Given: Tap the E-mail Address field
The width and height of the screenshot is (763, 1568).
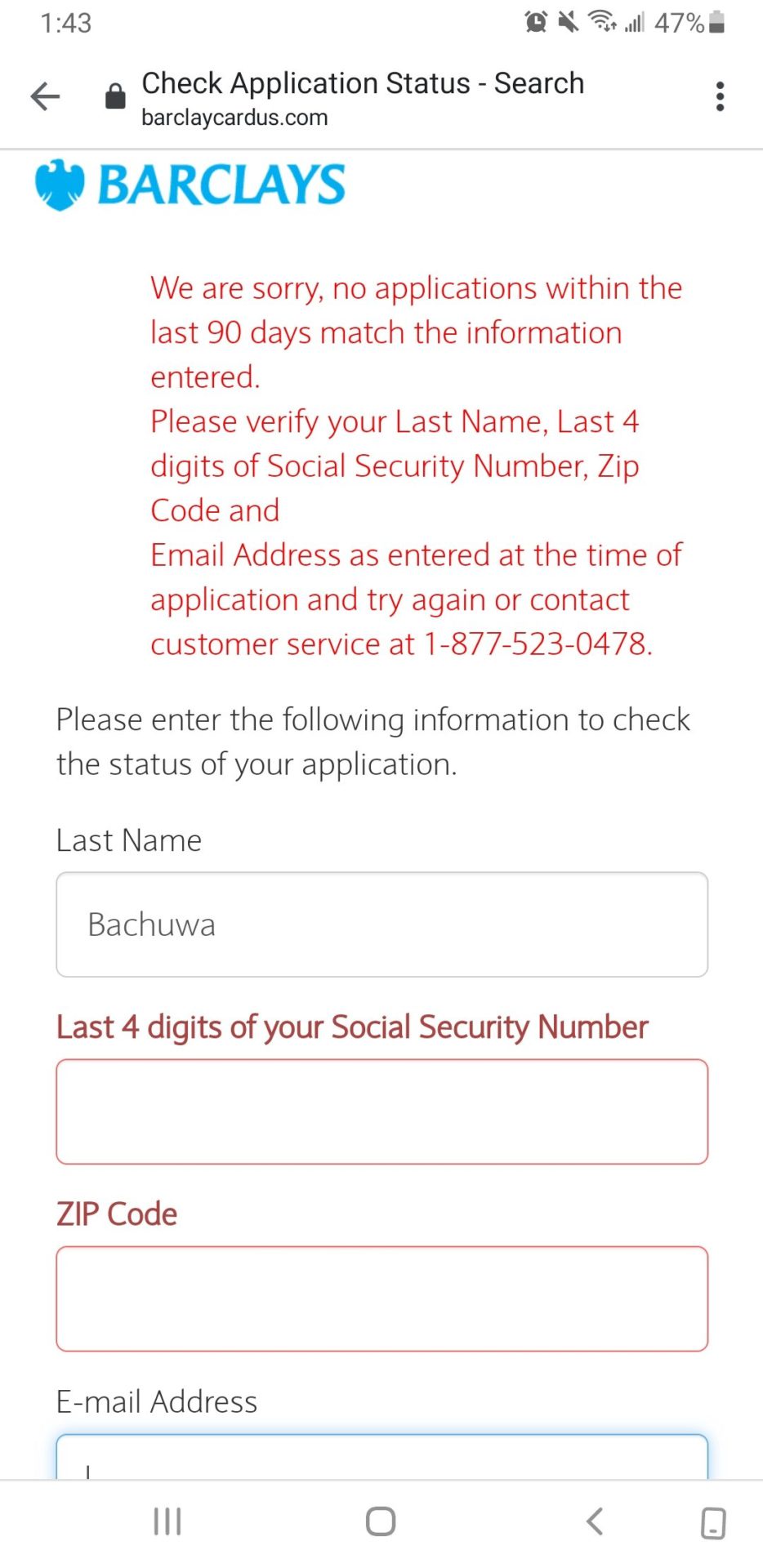Looking at the screenshot, I should click(x=381, y=1458).
